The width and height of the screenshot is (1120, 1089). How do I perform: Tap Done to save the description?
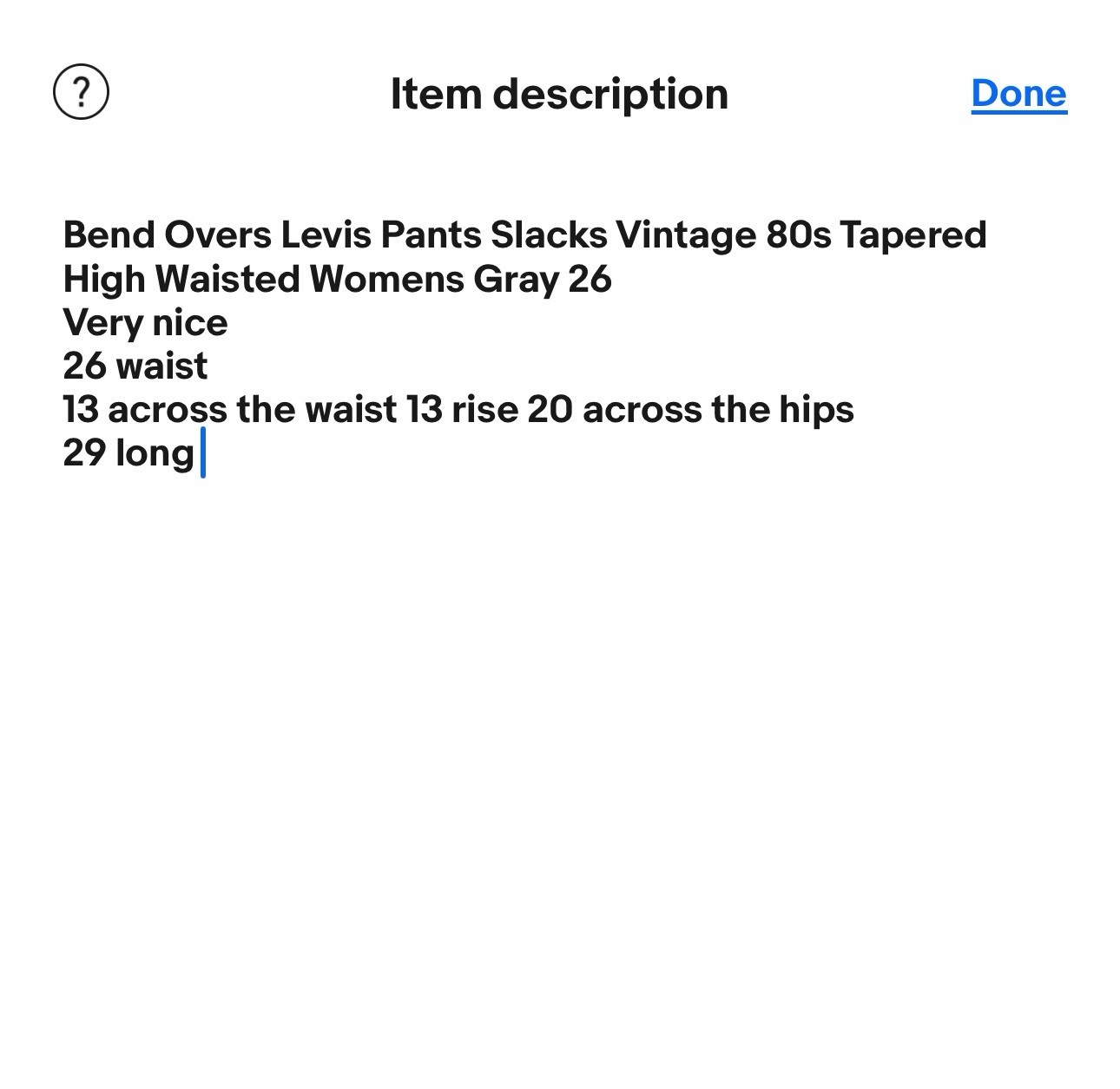(x=1018, y=94)
